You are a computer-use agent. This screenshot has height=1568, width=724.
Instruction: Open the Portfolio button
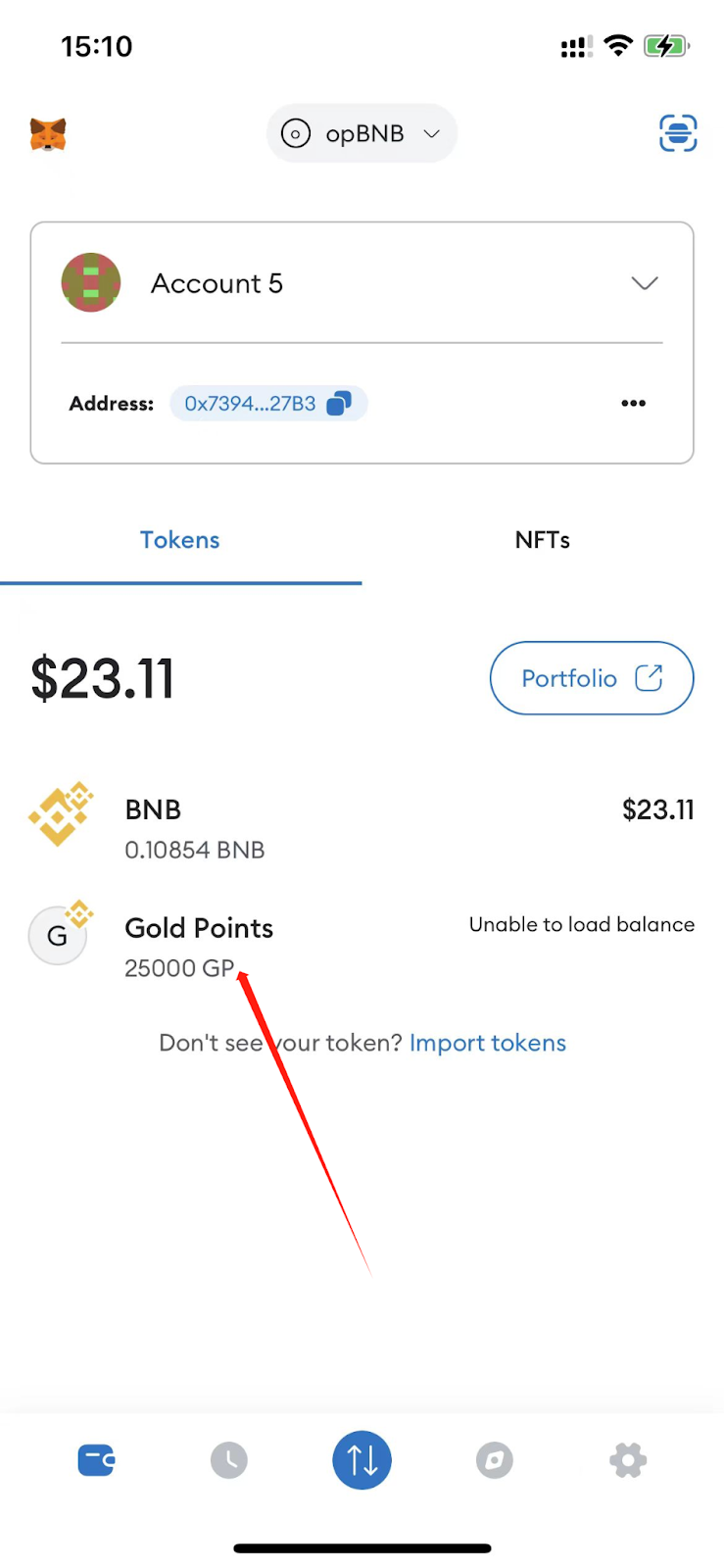point(591,678)
